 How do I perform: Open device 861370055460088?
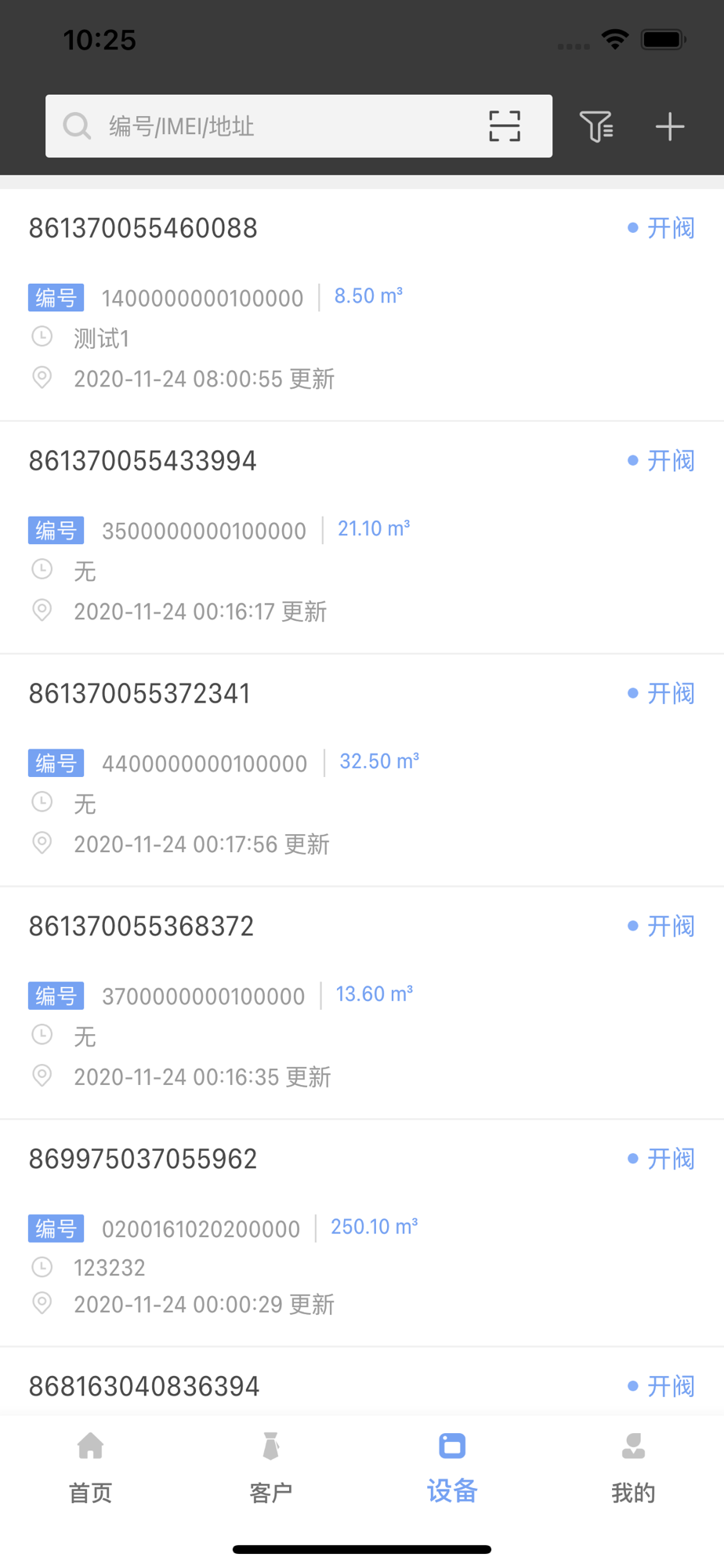point(362,305)
